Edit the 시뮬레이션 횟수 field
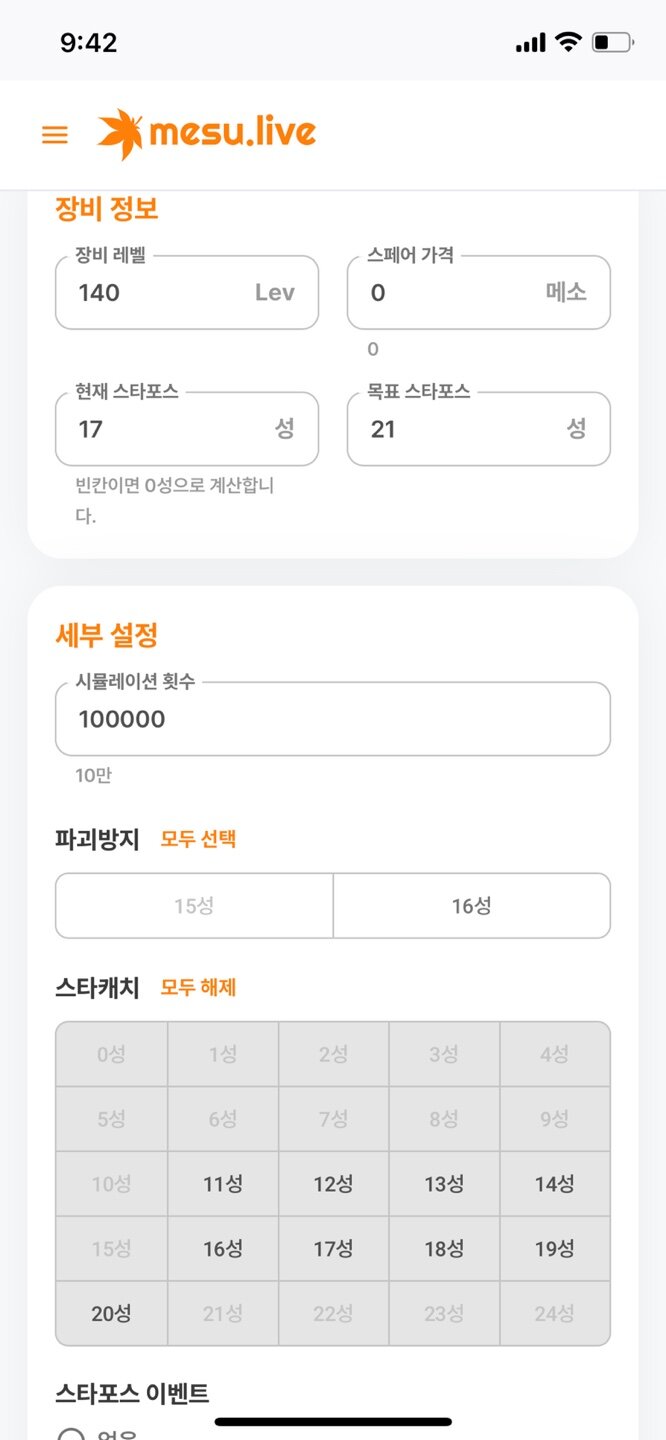Viewport: 666px width, 1440px height. 333,719
